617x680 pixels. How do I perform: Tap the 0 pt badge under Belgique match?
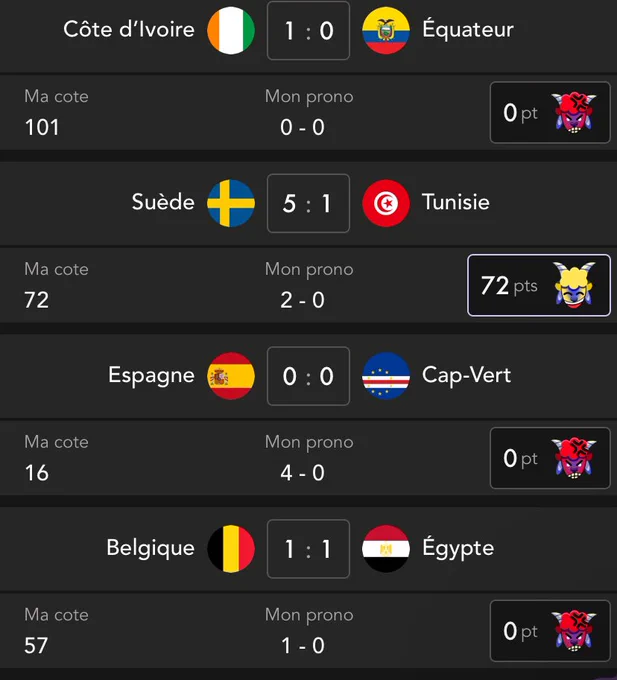pos(550,631)
